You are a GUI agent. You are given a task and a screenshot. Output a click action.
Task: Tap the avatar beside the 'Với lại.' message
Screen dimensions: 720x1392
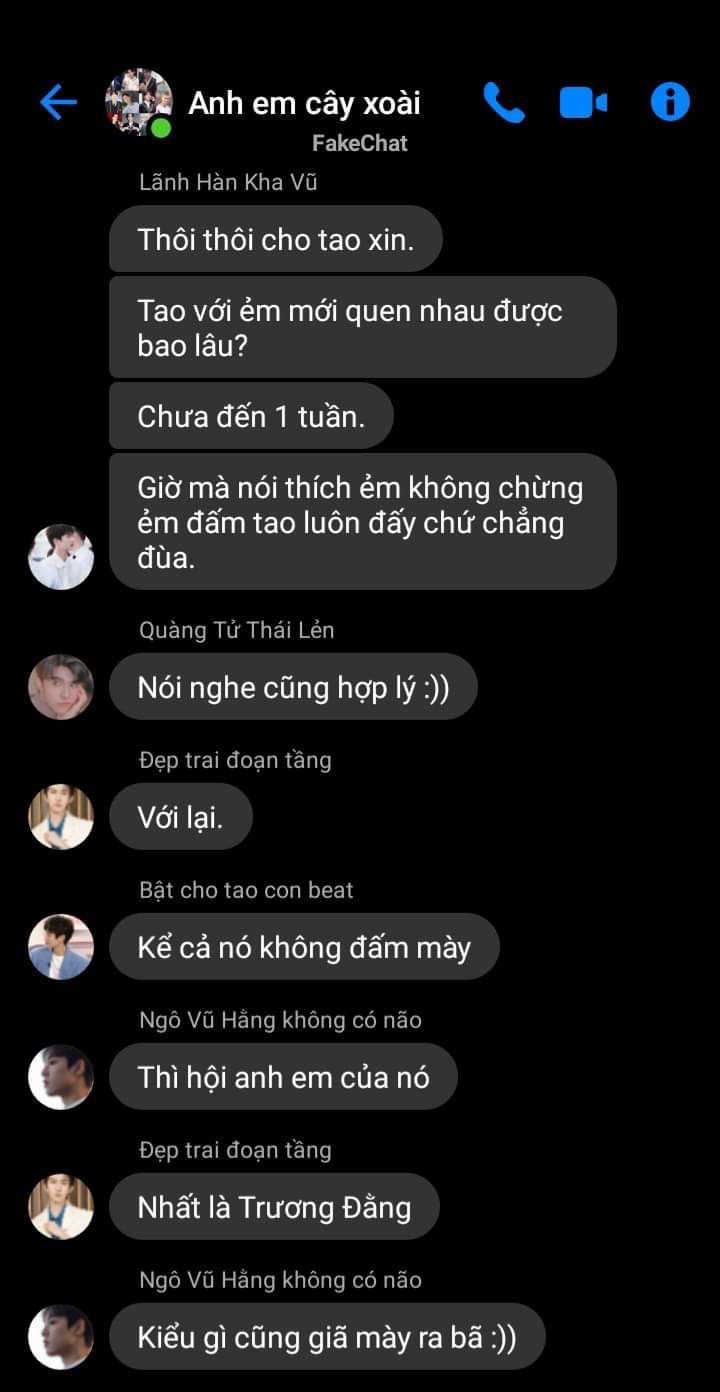coord(61,817)
